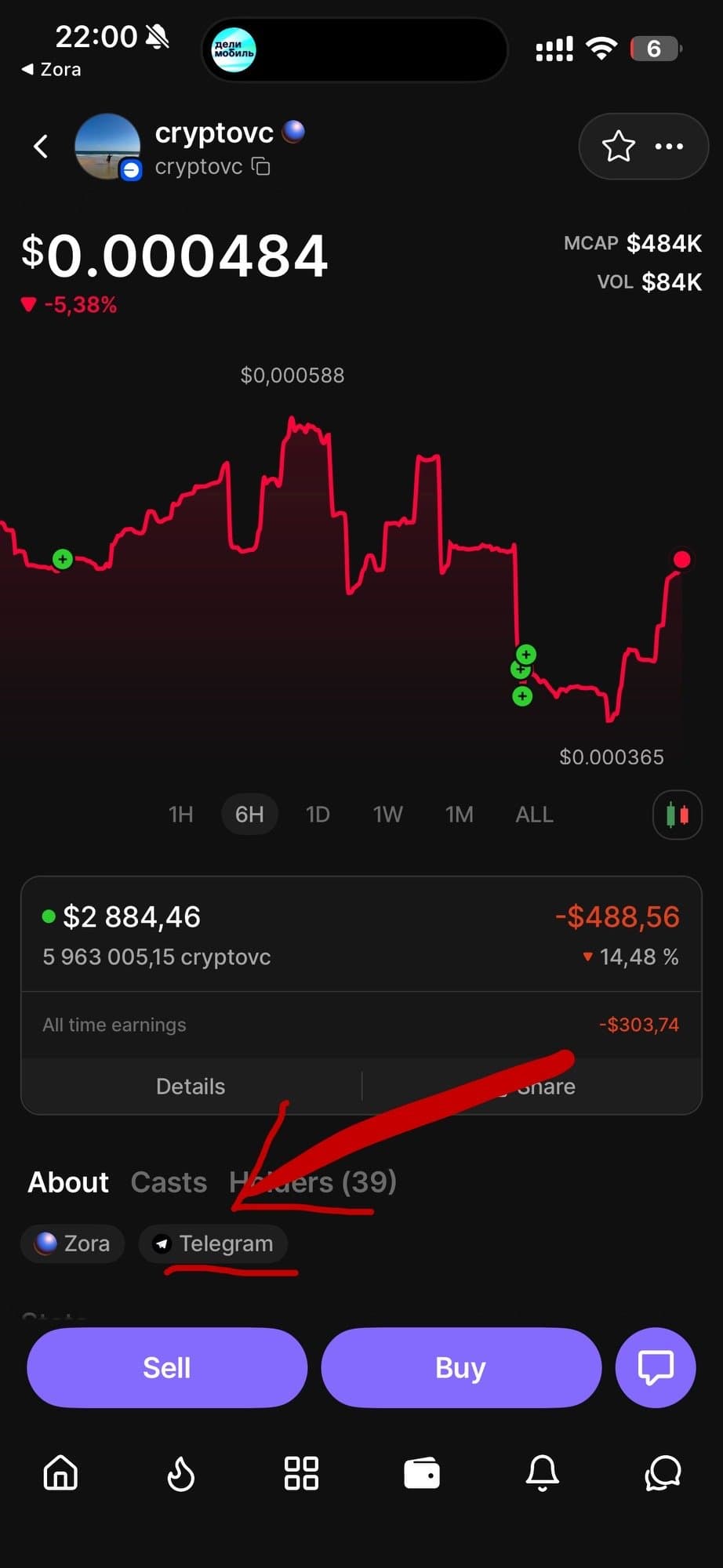
Task: Show the ALL time chart
Action: click(534, 815)
